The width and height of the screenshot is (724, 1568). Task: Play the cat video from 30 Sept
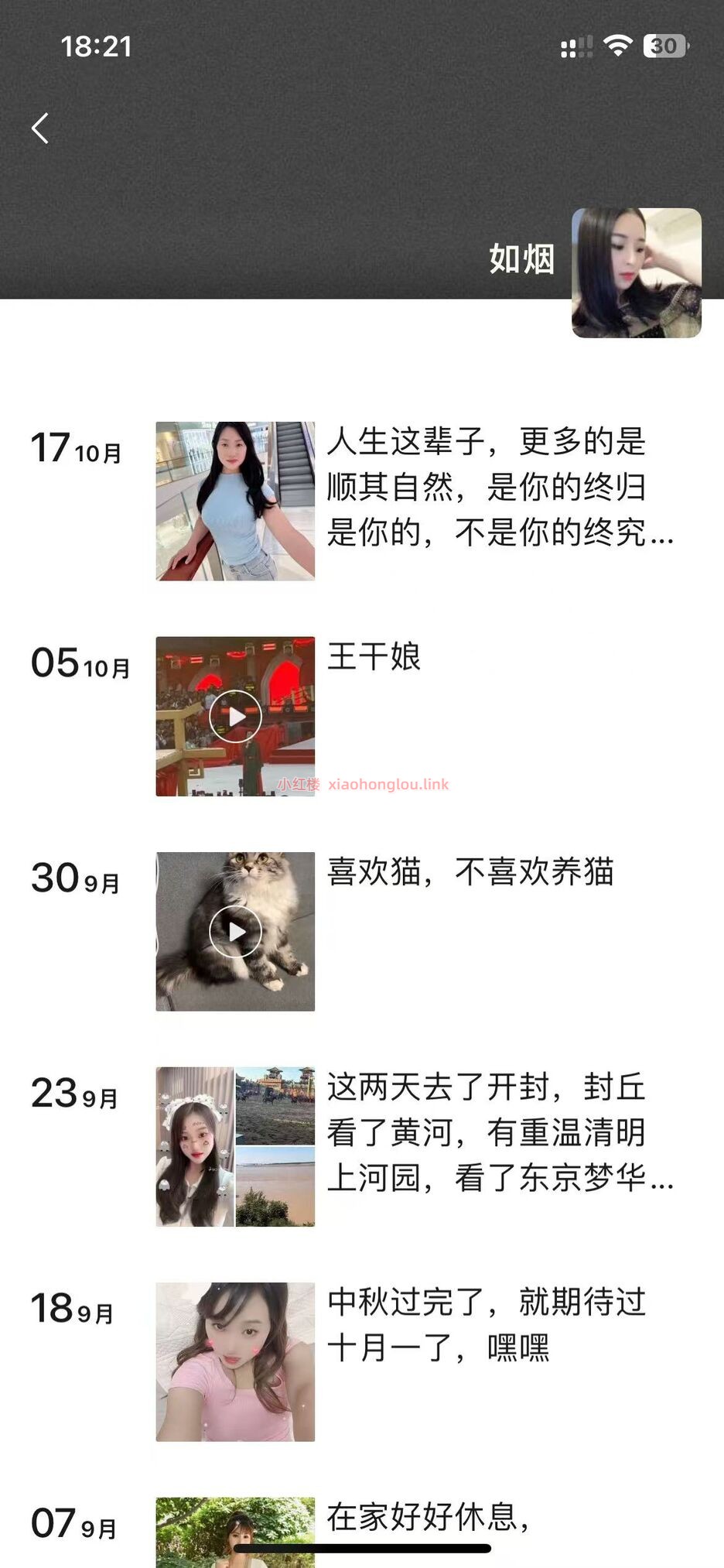click(235, 932)
